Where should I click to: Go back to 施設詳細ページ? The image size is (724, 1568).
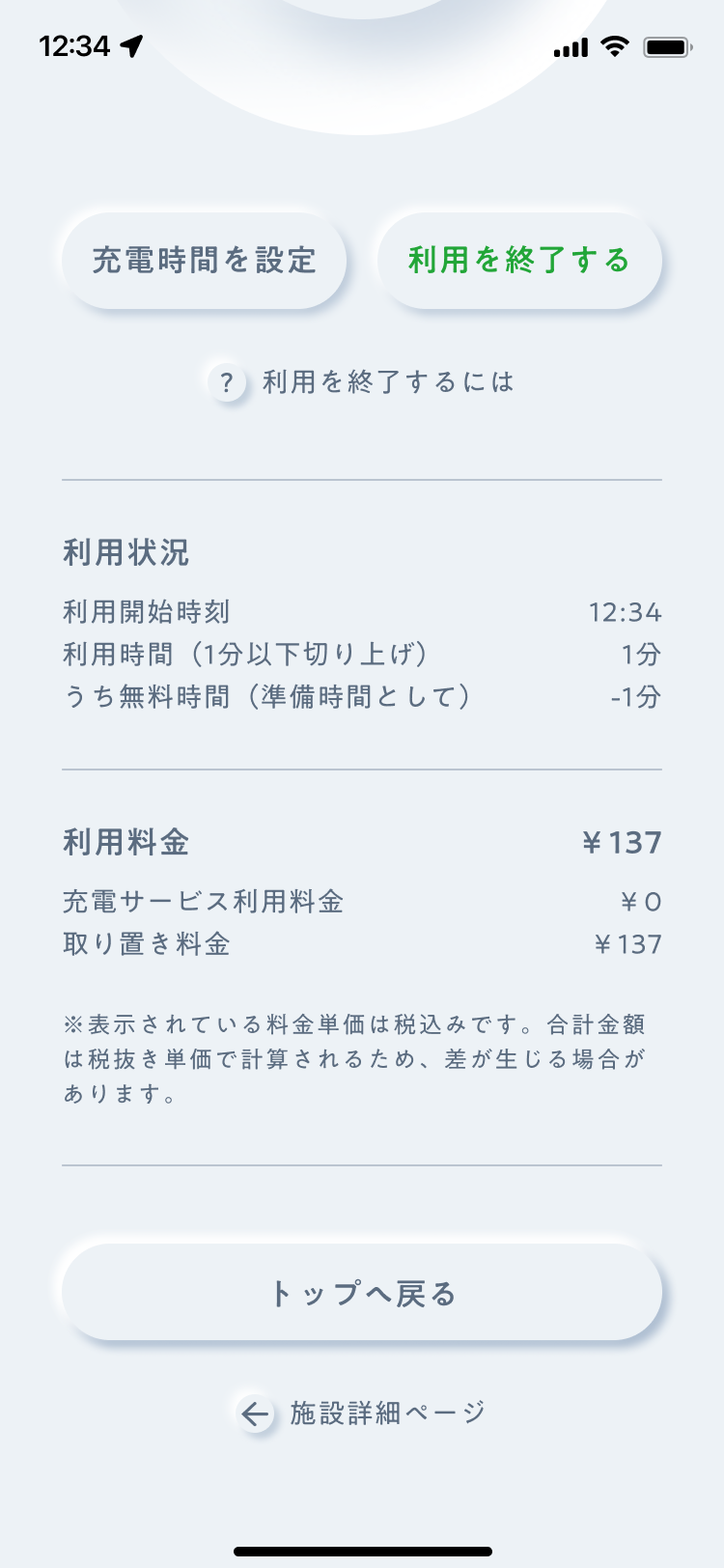[x=362, y=1414]
